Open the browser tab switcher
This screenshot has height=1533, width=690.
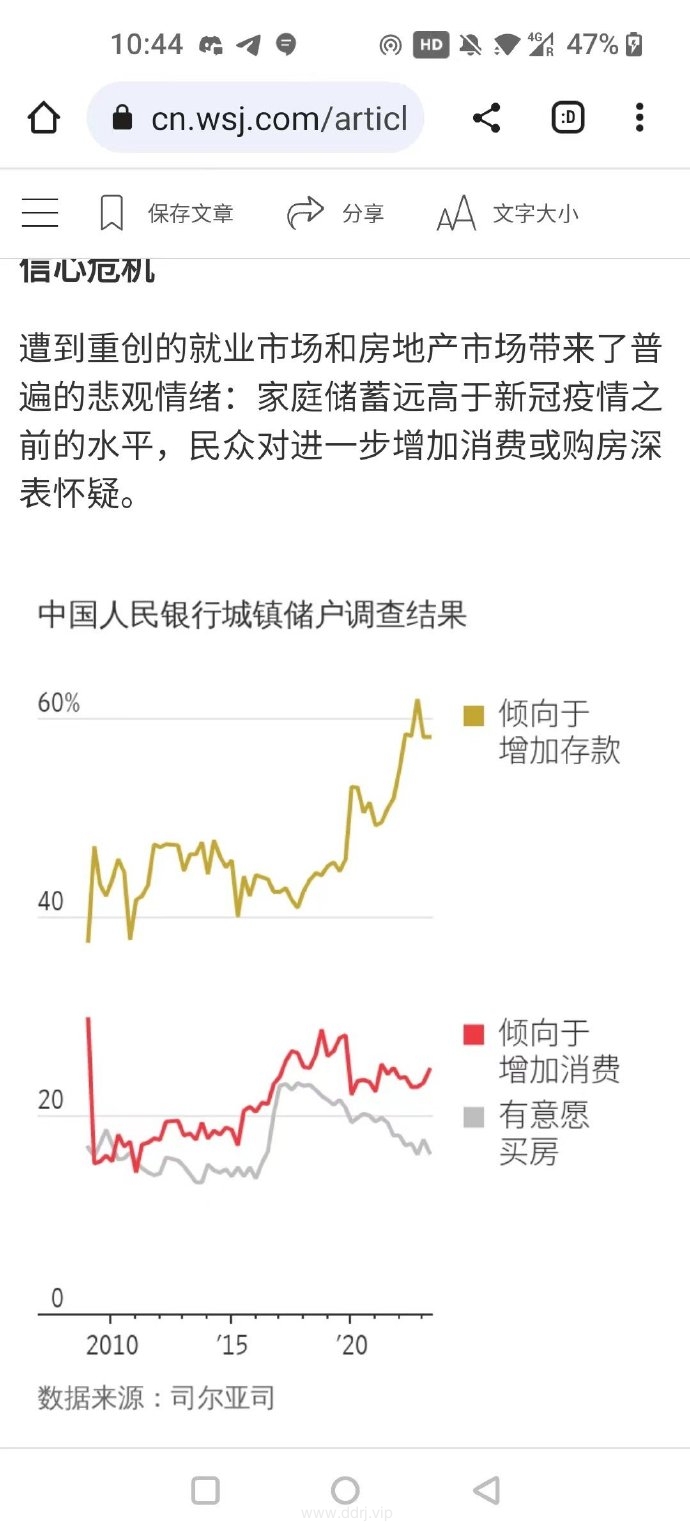coord(568,118)
